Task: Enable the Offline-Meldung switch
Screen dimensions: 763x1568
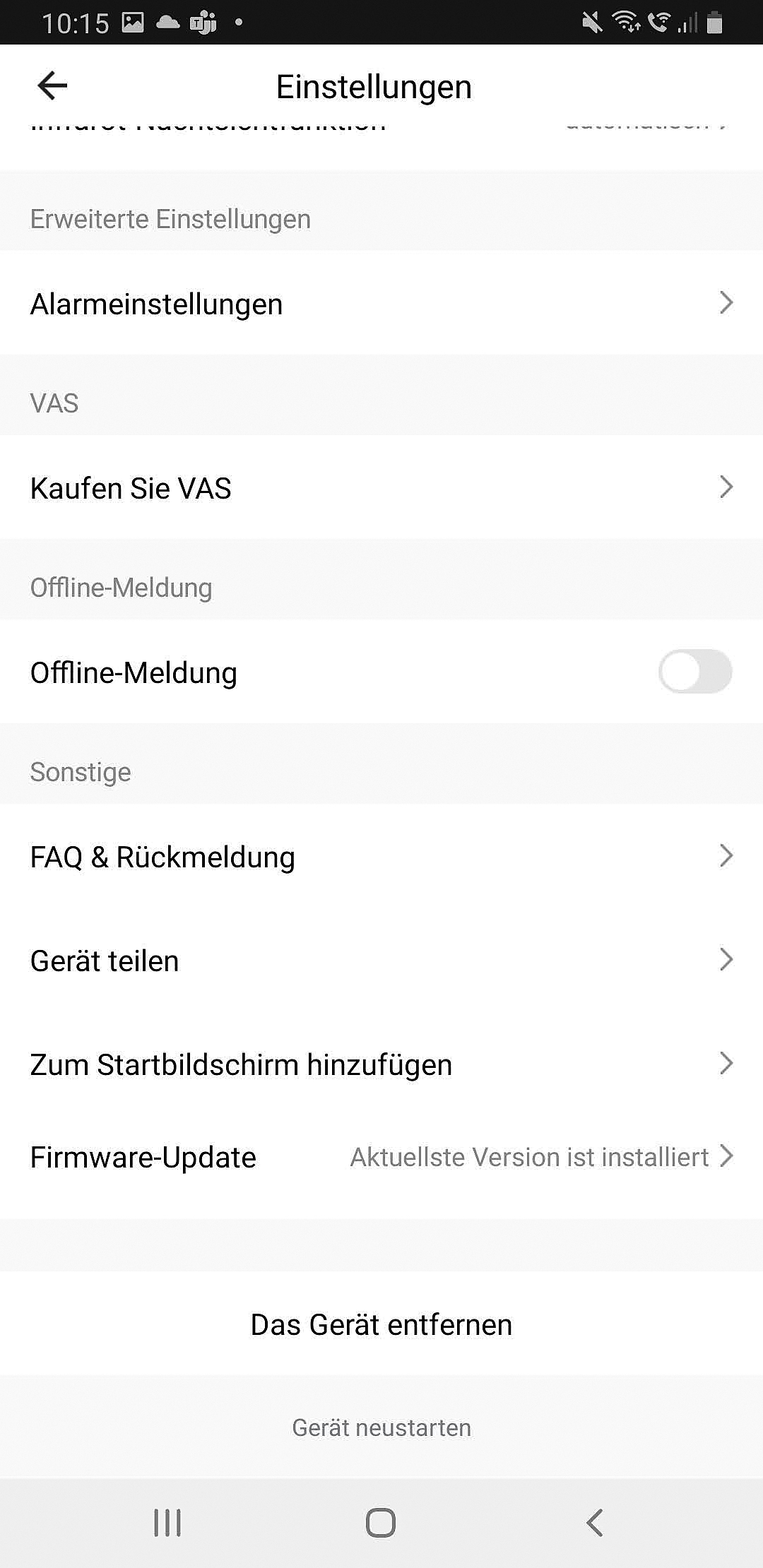Action: [x=694, y=672]
